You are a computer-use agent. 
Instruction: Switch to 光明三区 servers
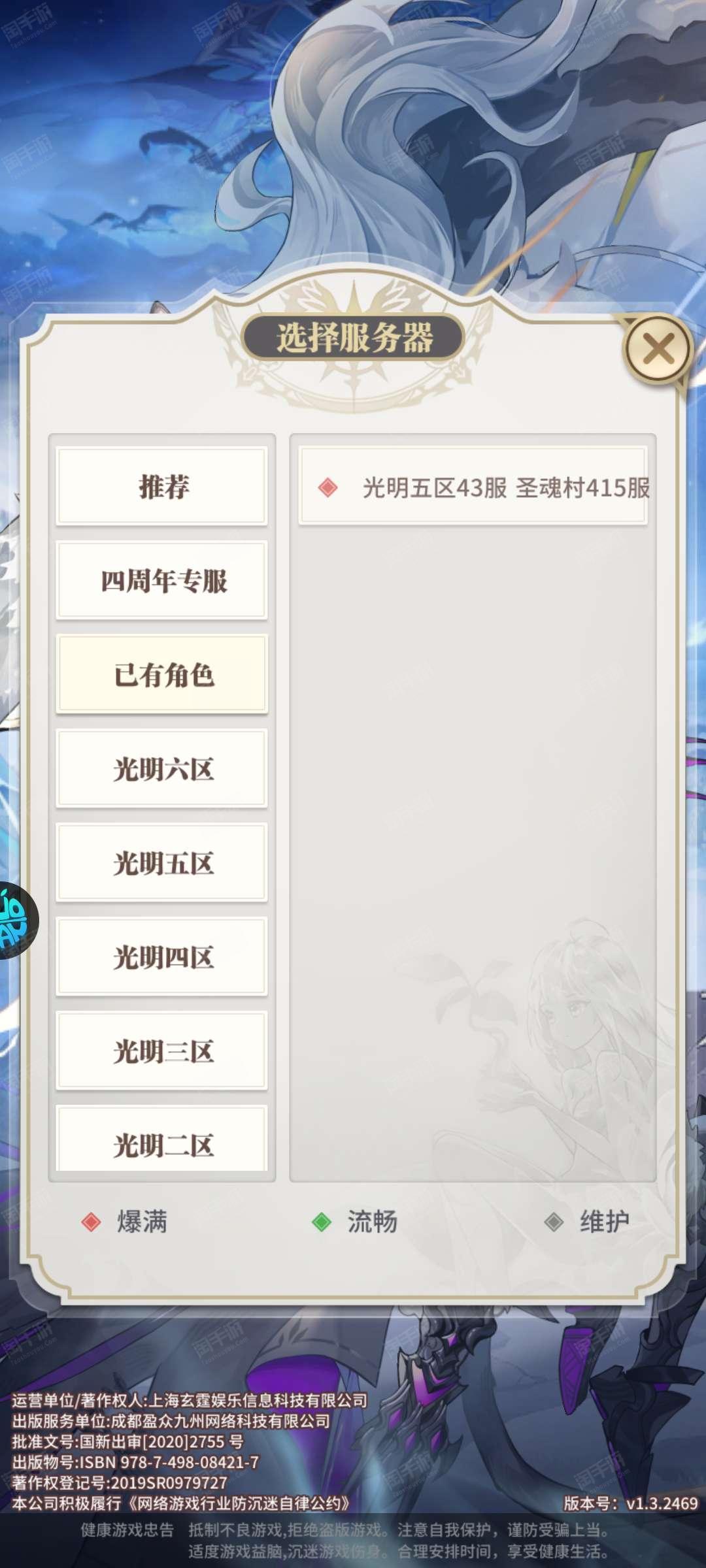(162, 1051)
